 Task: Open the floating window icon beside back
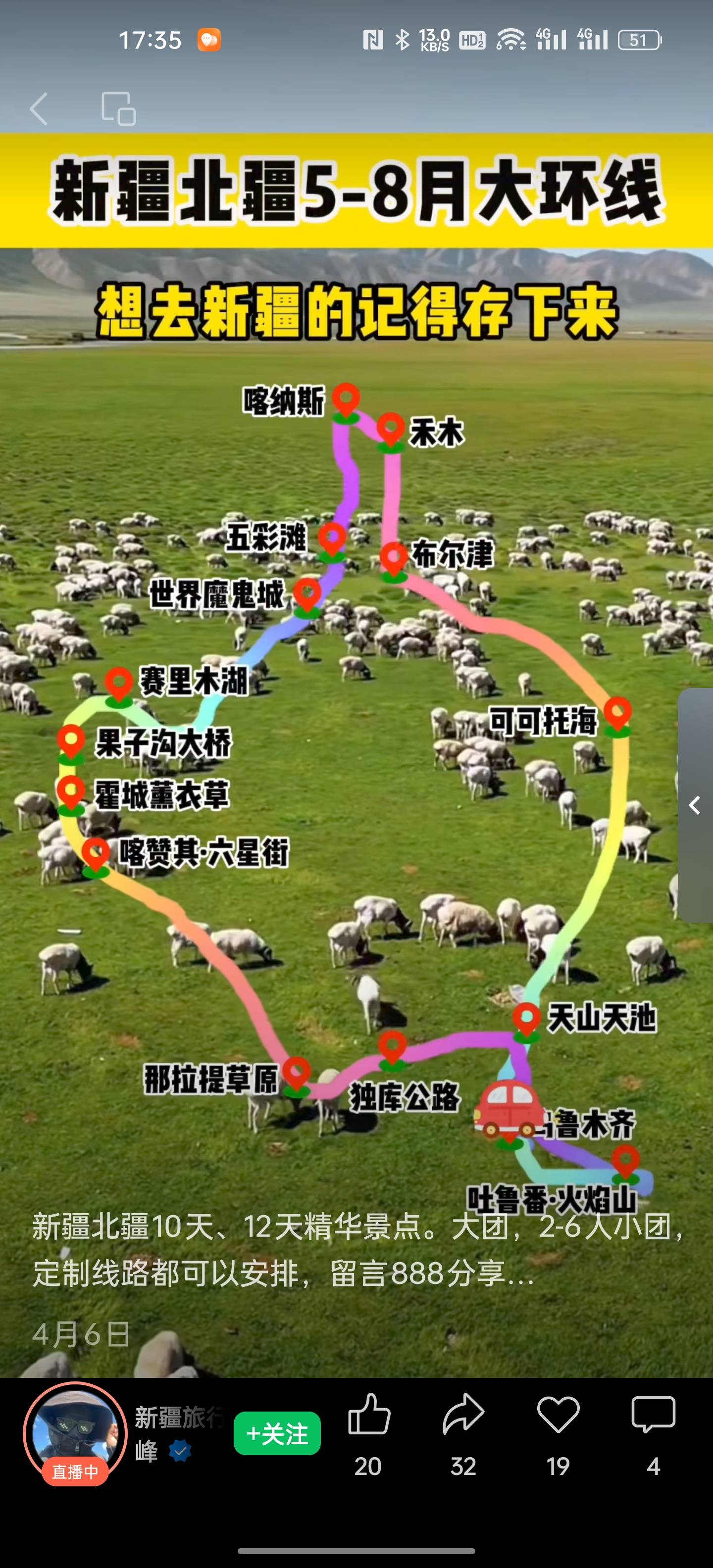point(118,109)
